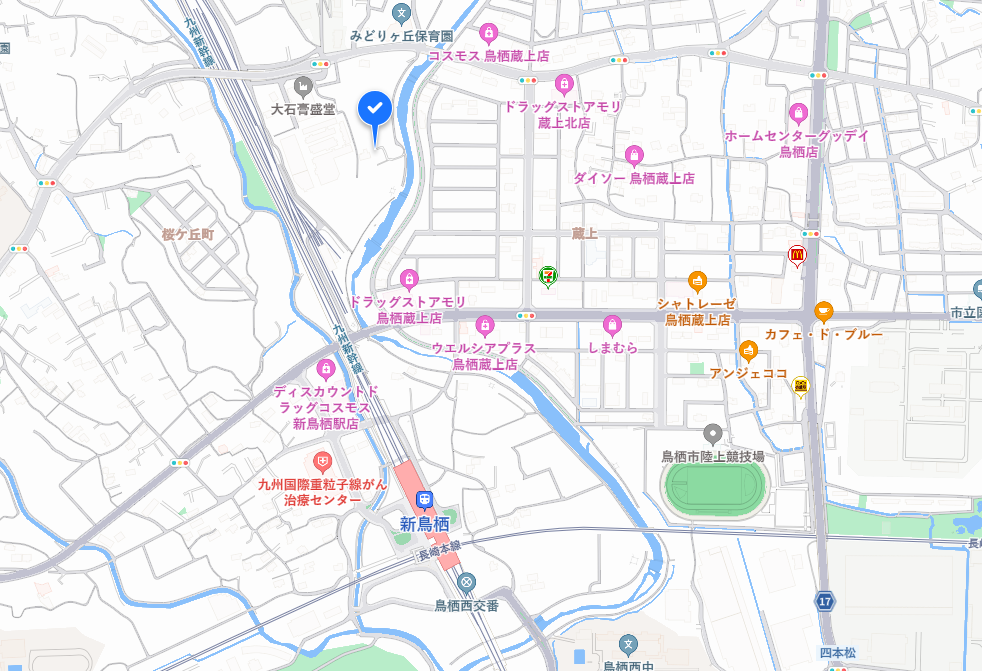
Task: Select the 鳥栖市陸上競技場 stadium marker
Action: (x=713, y=434)
